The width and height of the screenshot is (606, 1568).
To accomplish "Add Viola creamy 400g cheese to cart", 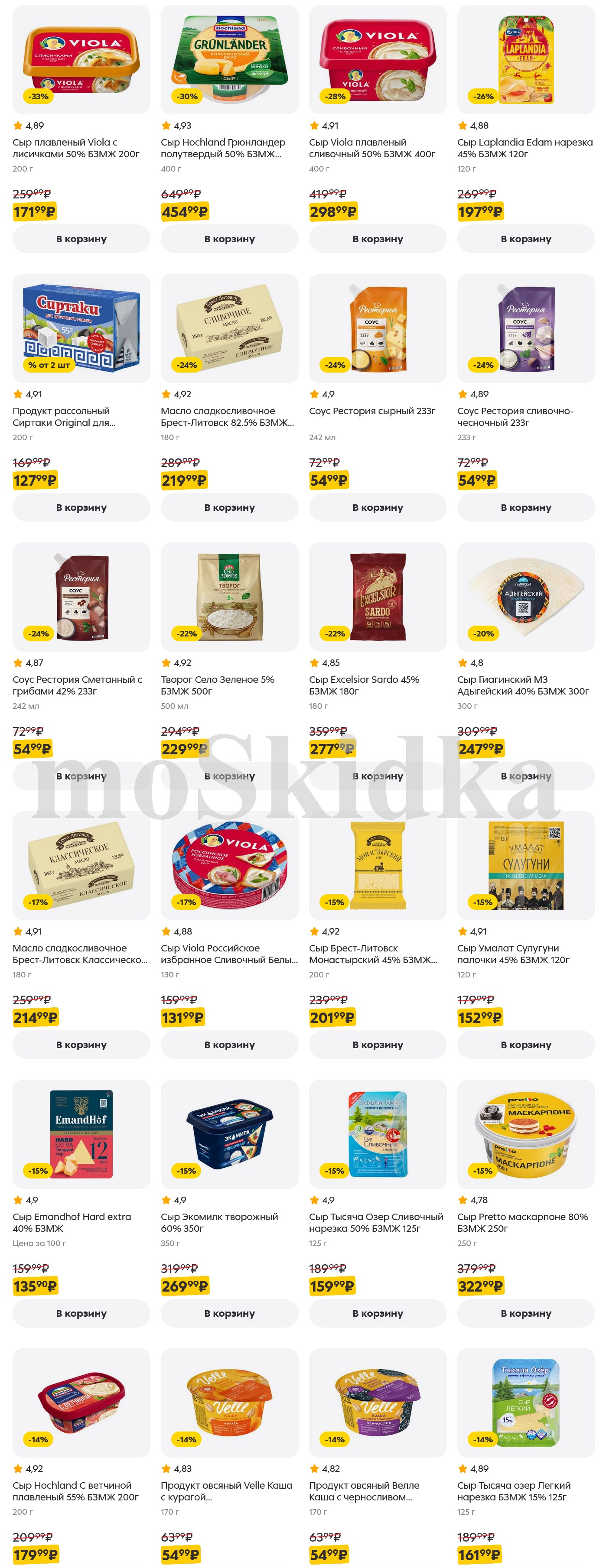I will (377, 239).
